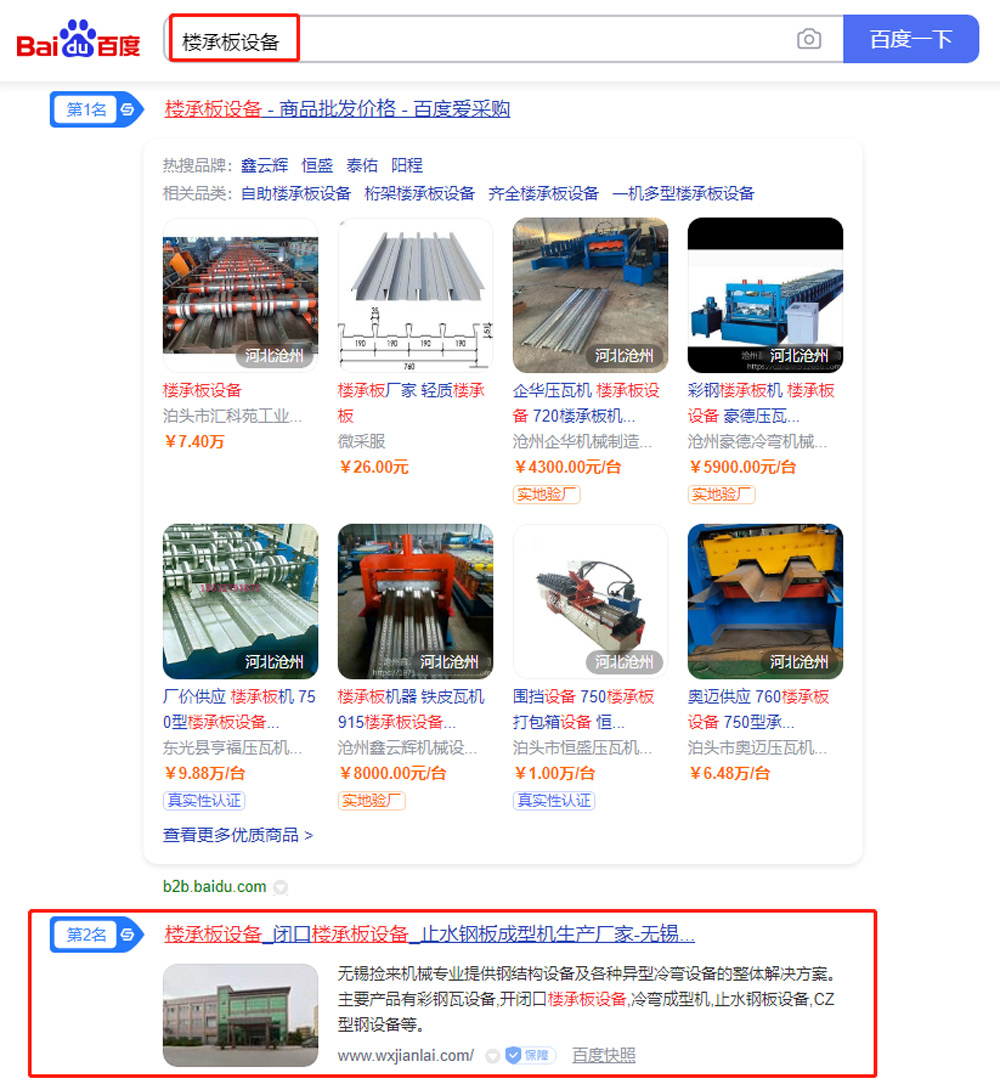This screenshot has height=1084, width=1000.
Task: Open 百度快照 for the wxjianlai result
Action: pyautogui.click(x=603, y=1055)
